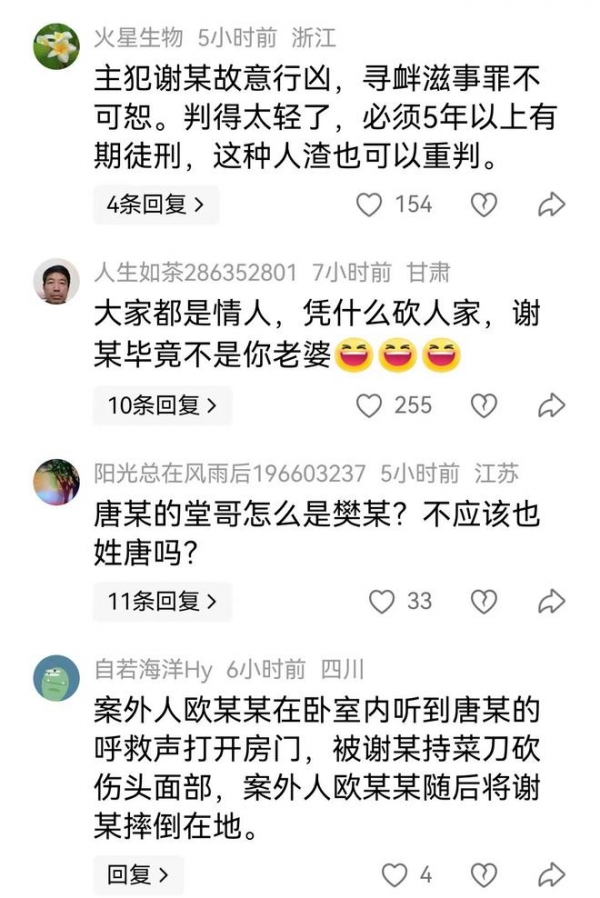Image resolution: width=600 pixels, height=898 pixels.
Task: Dislike the comment from 自若海洋Hy
Action: (x=484, y=875)
